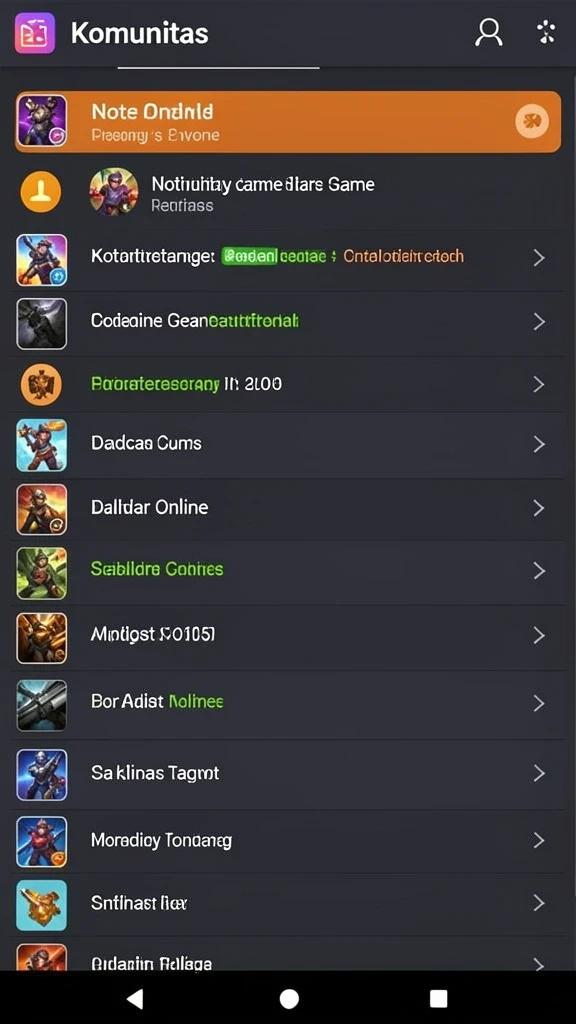Open the profile icon in the top bar

click(x=488, y=32)
